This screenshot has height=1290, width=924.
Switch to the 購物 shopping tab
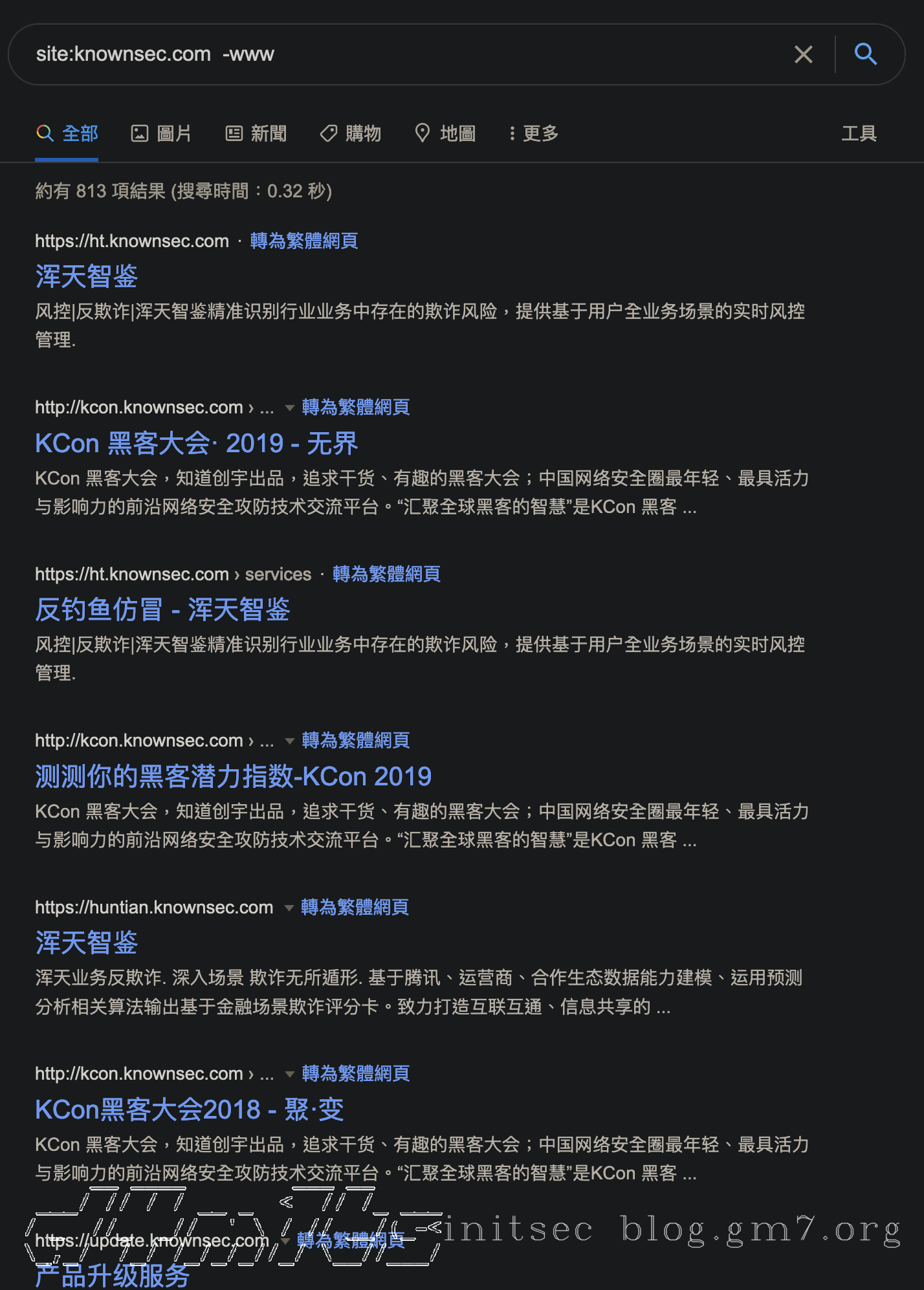pos(351,133)
